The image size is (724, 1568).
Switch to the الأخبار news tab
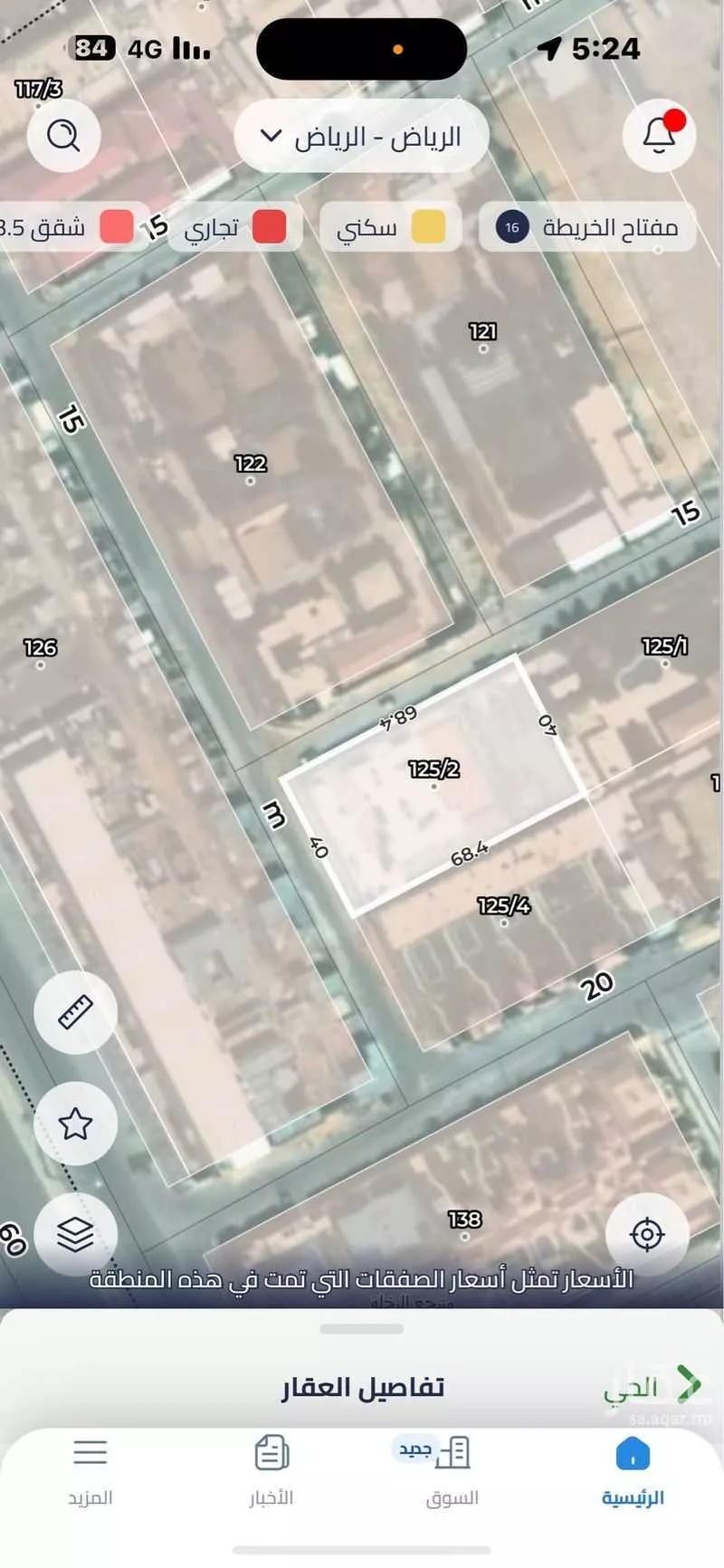pos(271,1471)
